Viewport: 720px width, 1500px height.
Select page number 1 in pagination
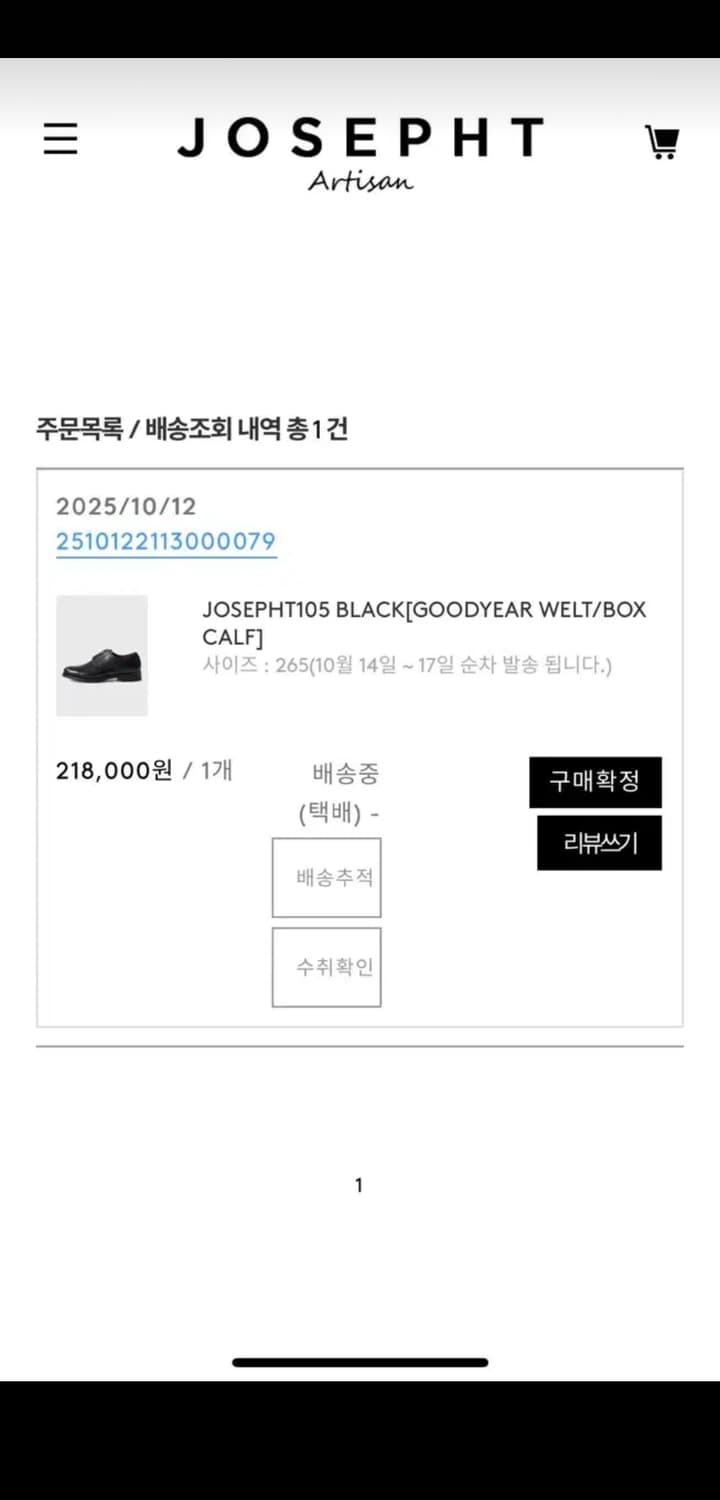pos(358,1185)
